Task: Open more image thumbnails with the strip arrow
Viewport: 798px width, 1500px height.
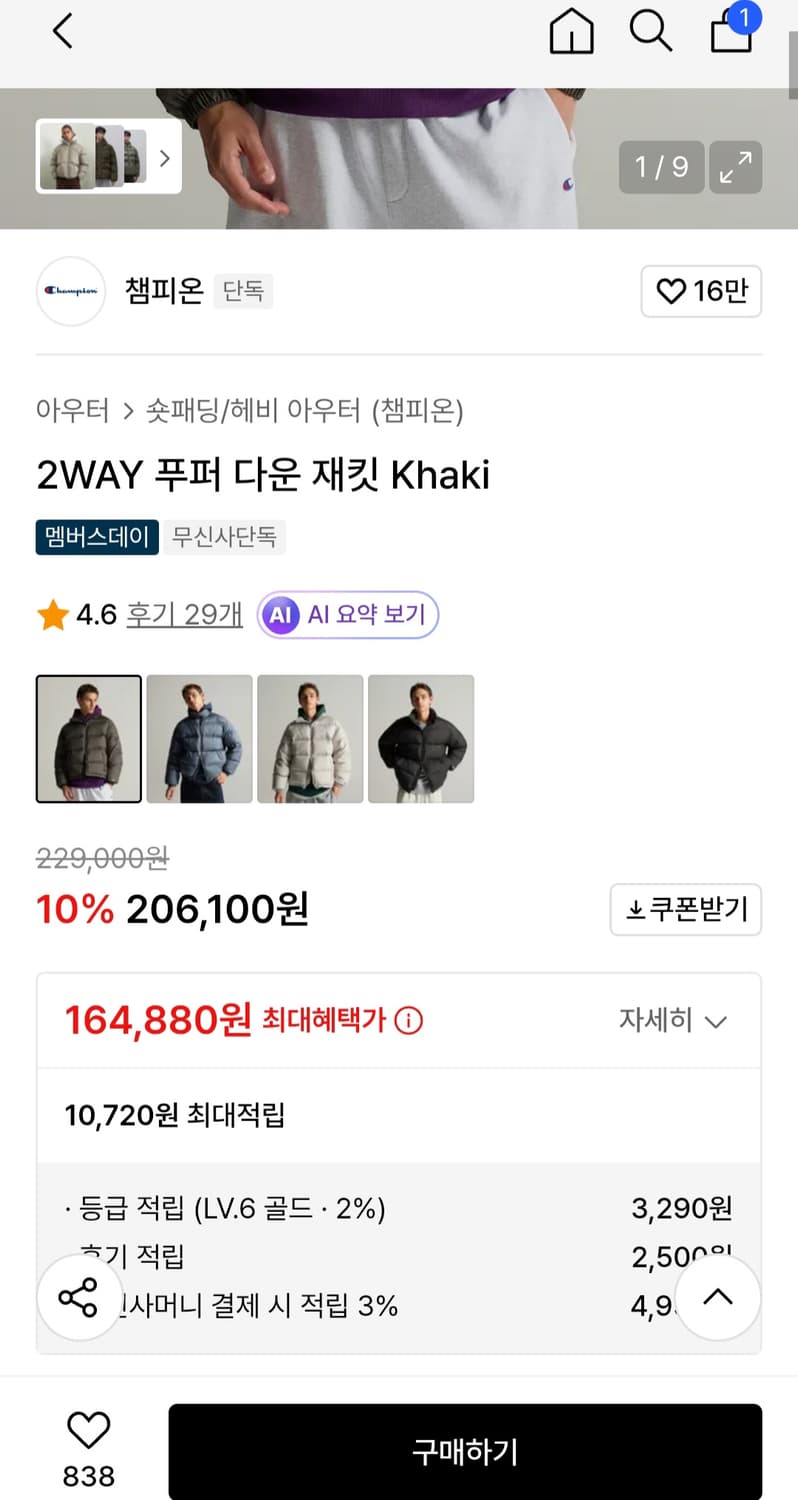Action: (x=165, y=158)
